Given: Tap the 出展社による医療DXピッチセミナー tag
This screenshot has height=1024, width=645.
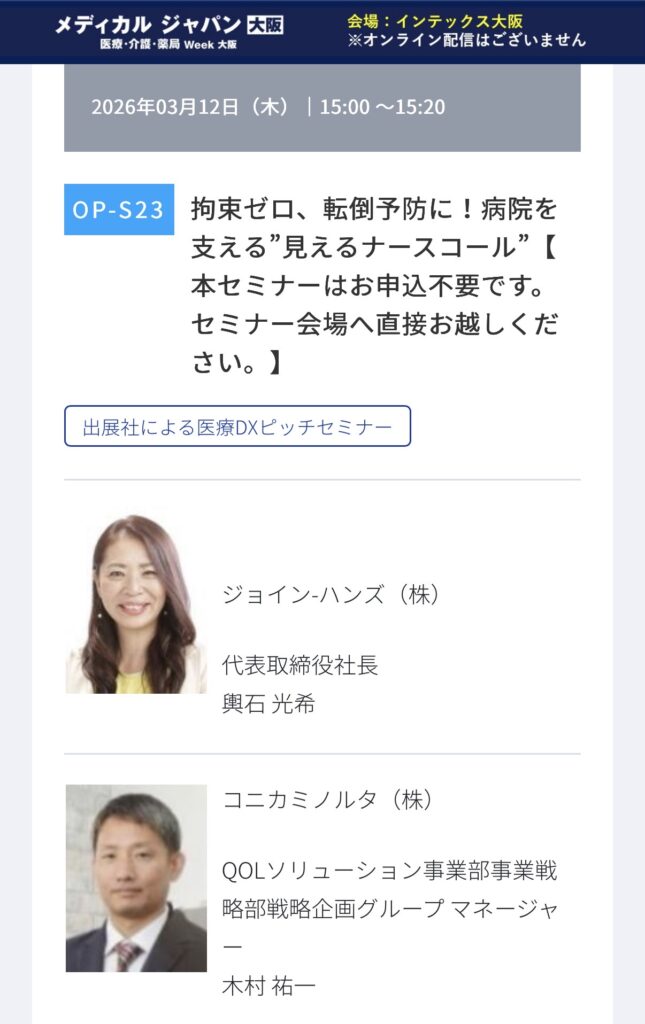Looking at the screenshot, I should click(x=237, y=426).
